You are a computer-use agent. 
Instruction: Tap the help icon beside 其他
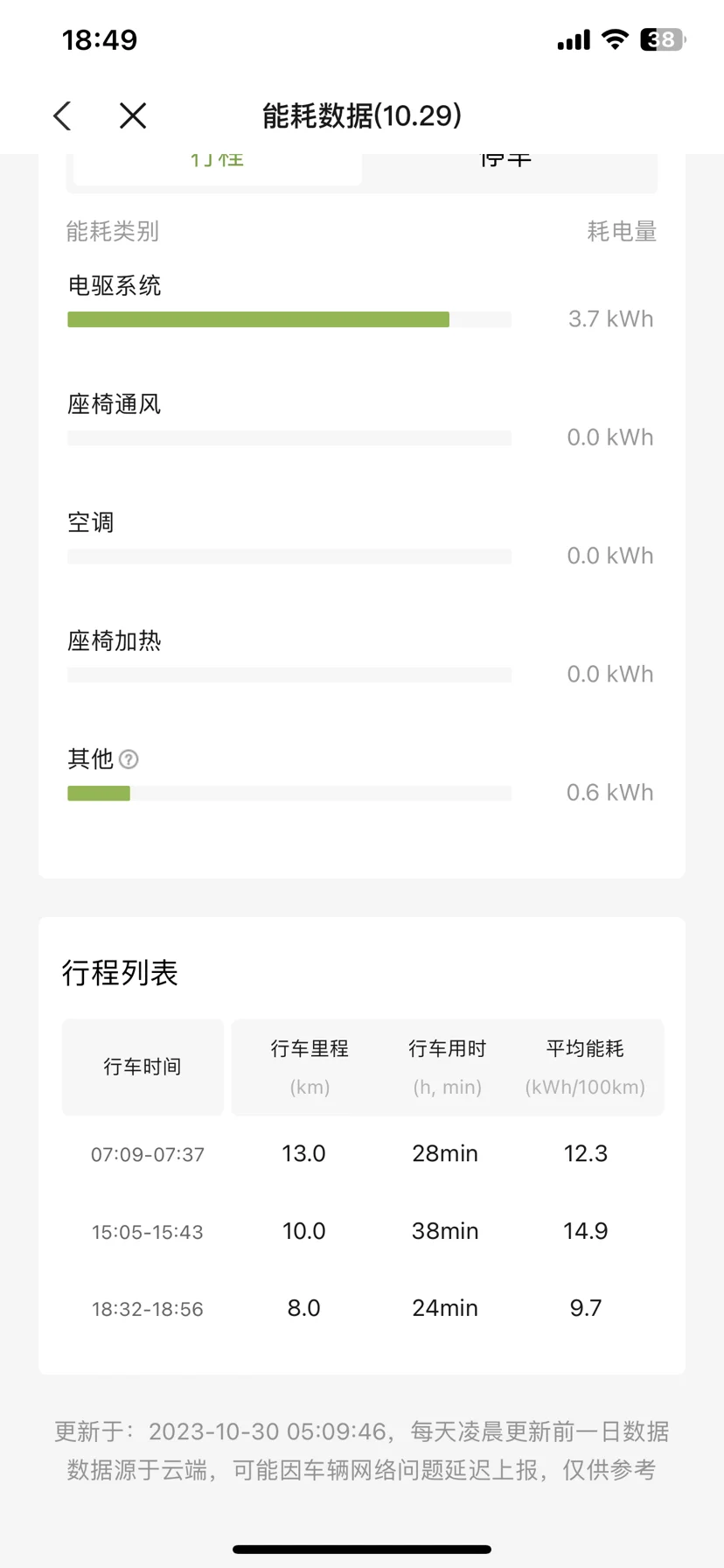[x=129, y=759]
